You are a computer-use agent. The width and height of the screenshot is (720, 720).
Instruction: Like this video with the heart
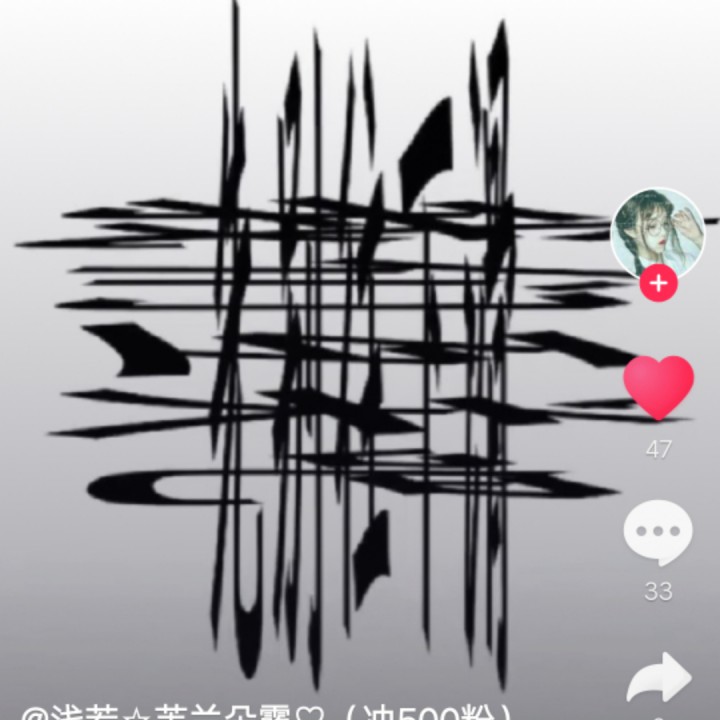point(658,388)
